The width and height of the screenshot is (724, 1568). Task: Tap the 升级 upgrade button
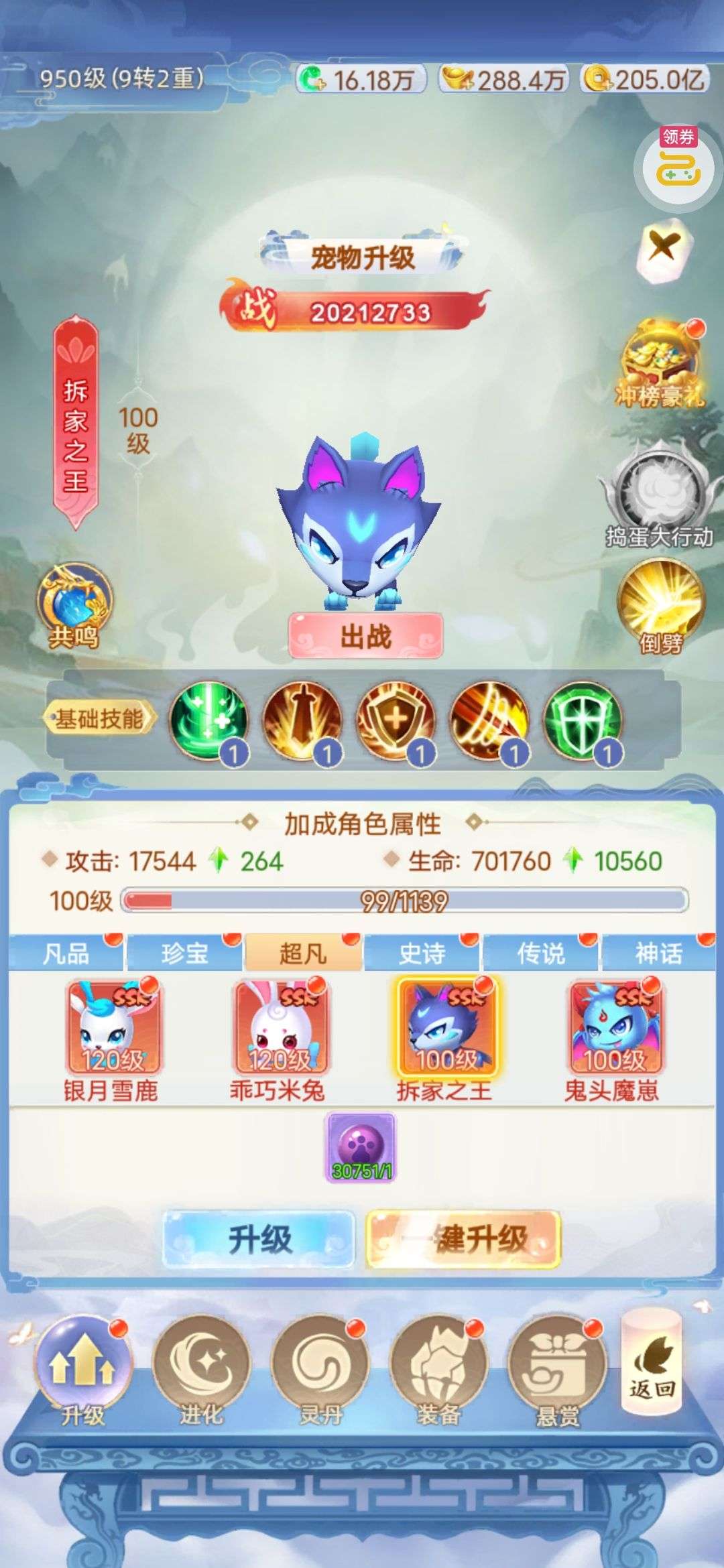pyautogui.click(x=259, y=1239)
